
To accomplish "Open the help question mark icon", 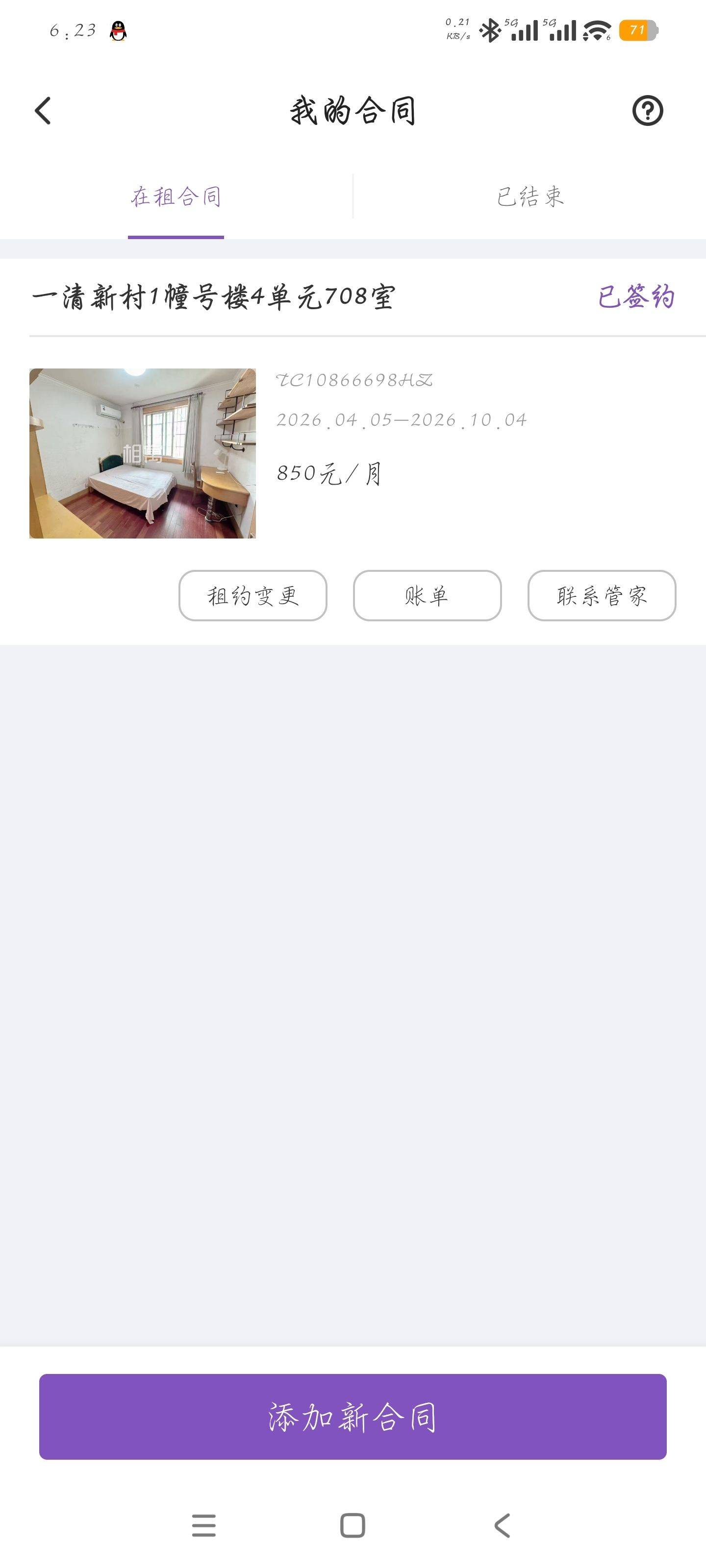I will coord(647,111).
